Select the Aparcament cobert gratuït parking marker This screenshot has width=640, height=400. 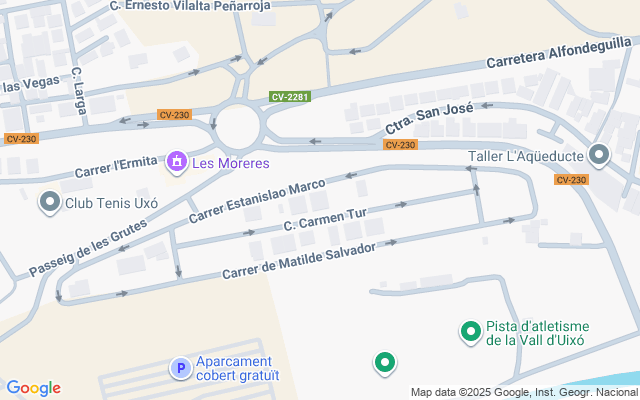pos(180,369)
